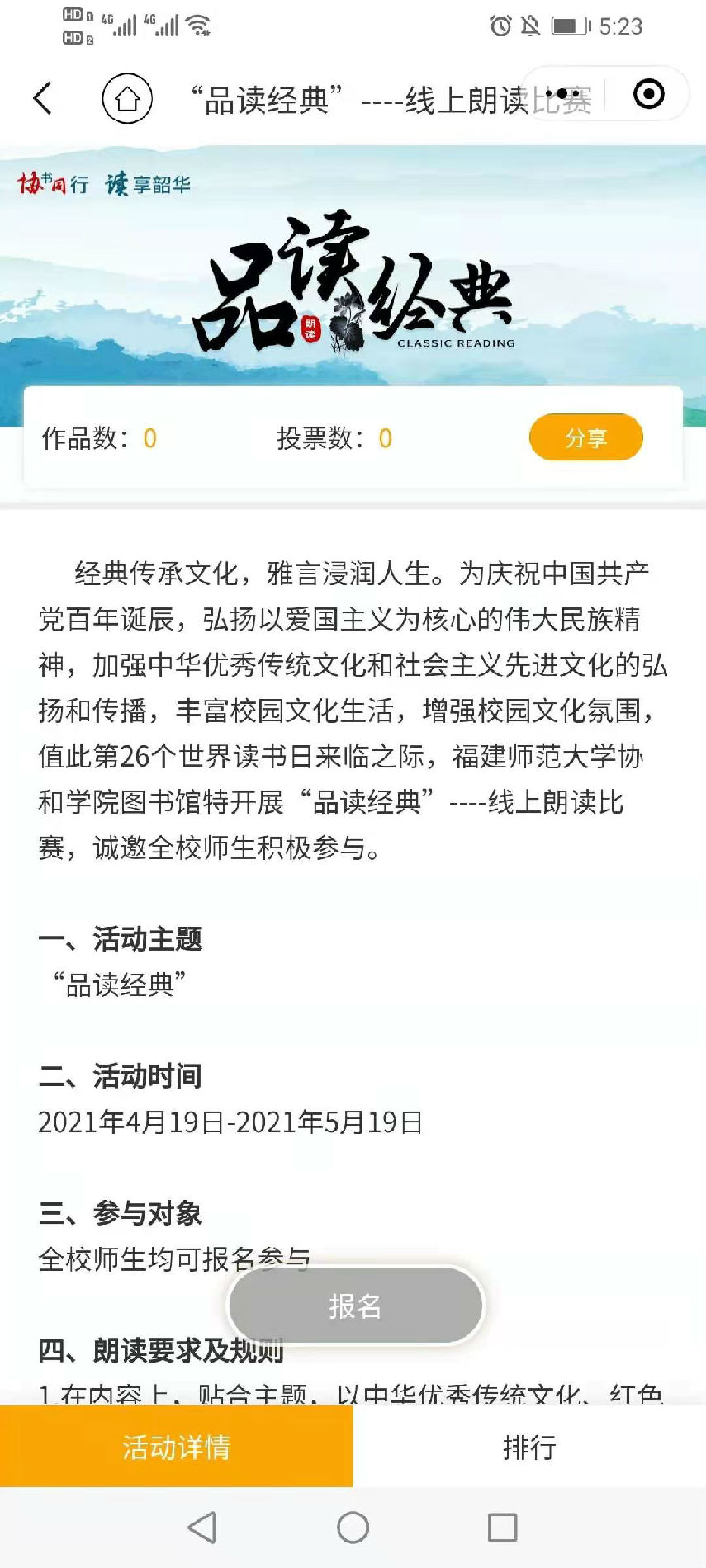Switch to the 活动详情 tab
Screen dimensions: 706x1568
tap(177, 1447)
